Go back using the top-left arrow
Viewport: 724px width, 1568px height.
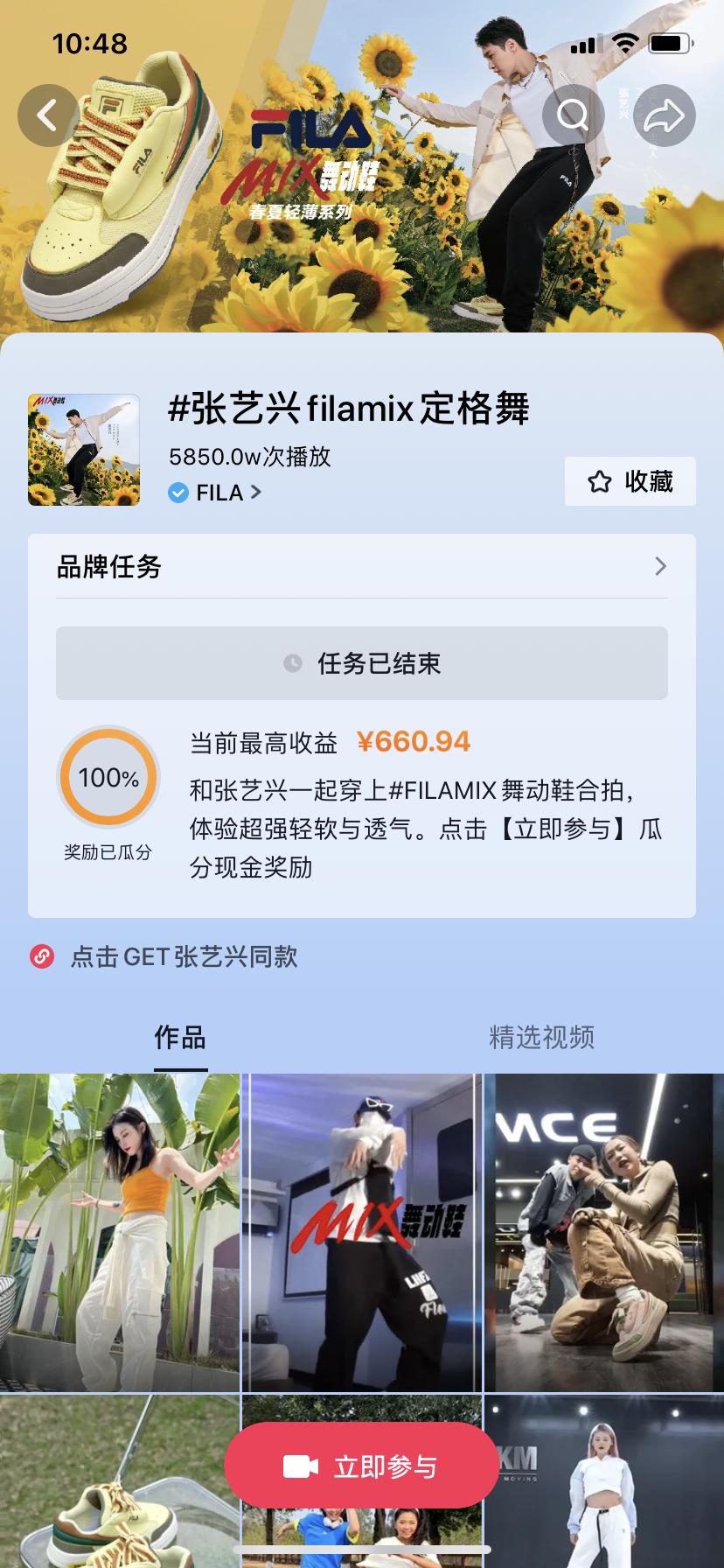pyautogui.click(x=48, y=115)
